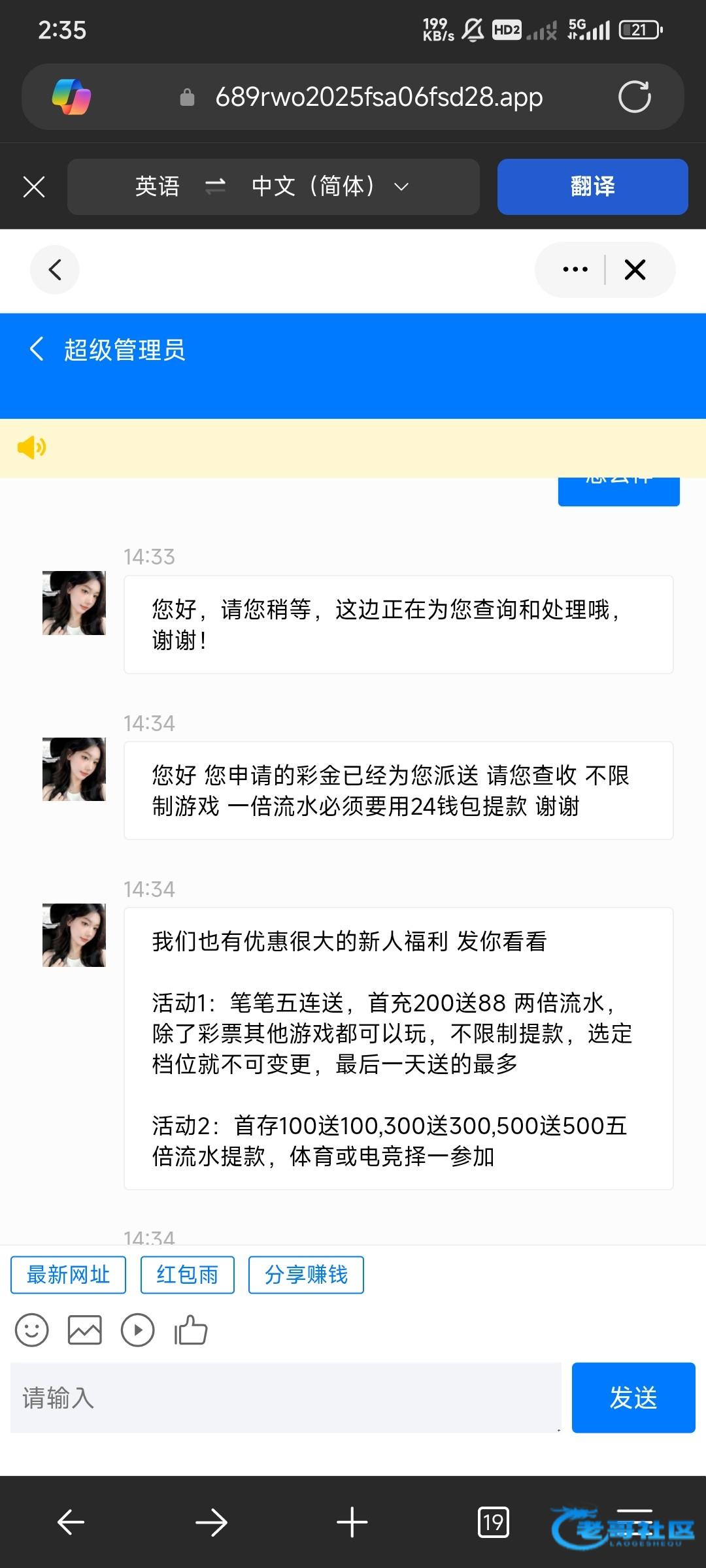This screenshot has height=1568, width=706.
Task: Reload the page in the address bar
Action: pyautogui.click(x=634, y=97)
